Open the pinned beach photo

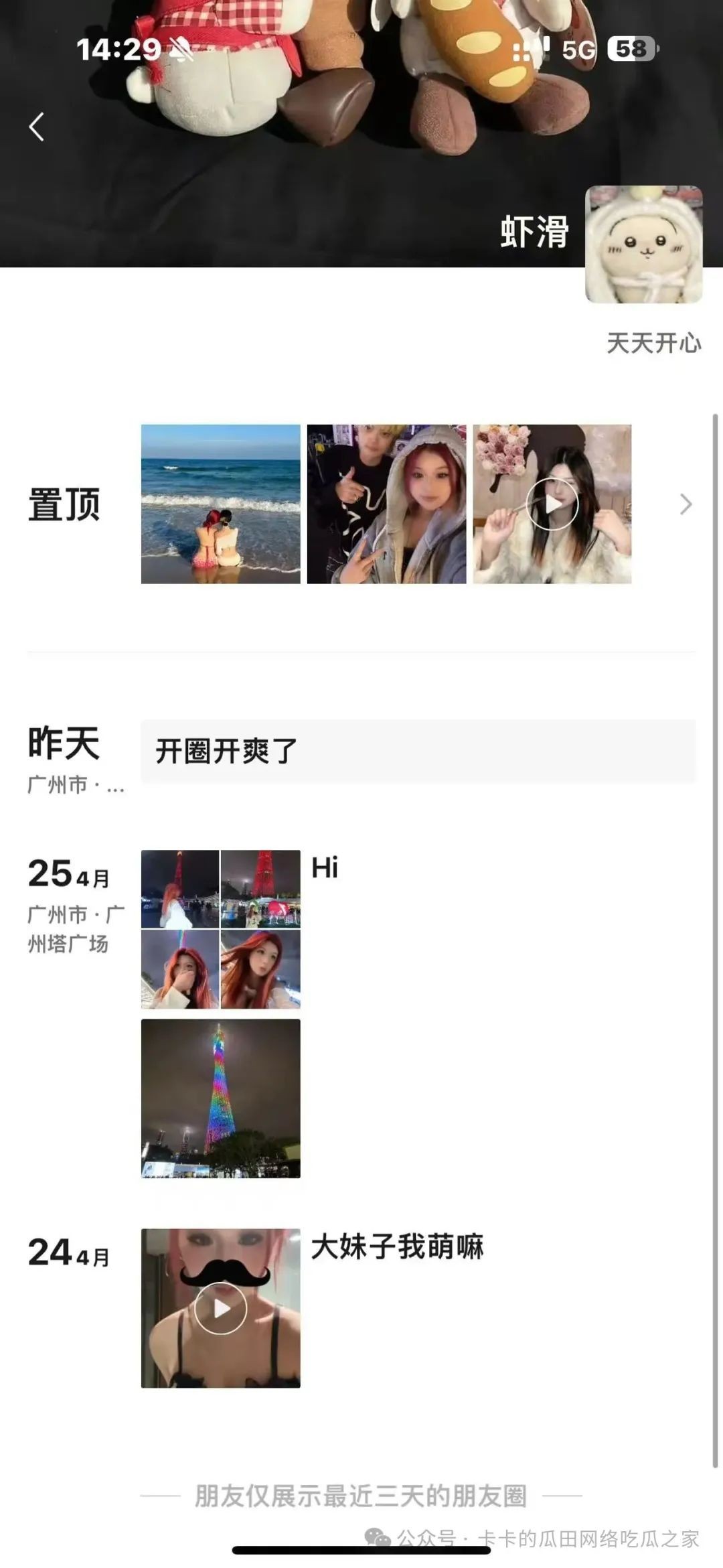[x=220, y=504]
